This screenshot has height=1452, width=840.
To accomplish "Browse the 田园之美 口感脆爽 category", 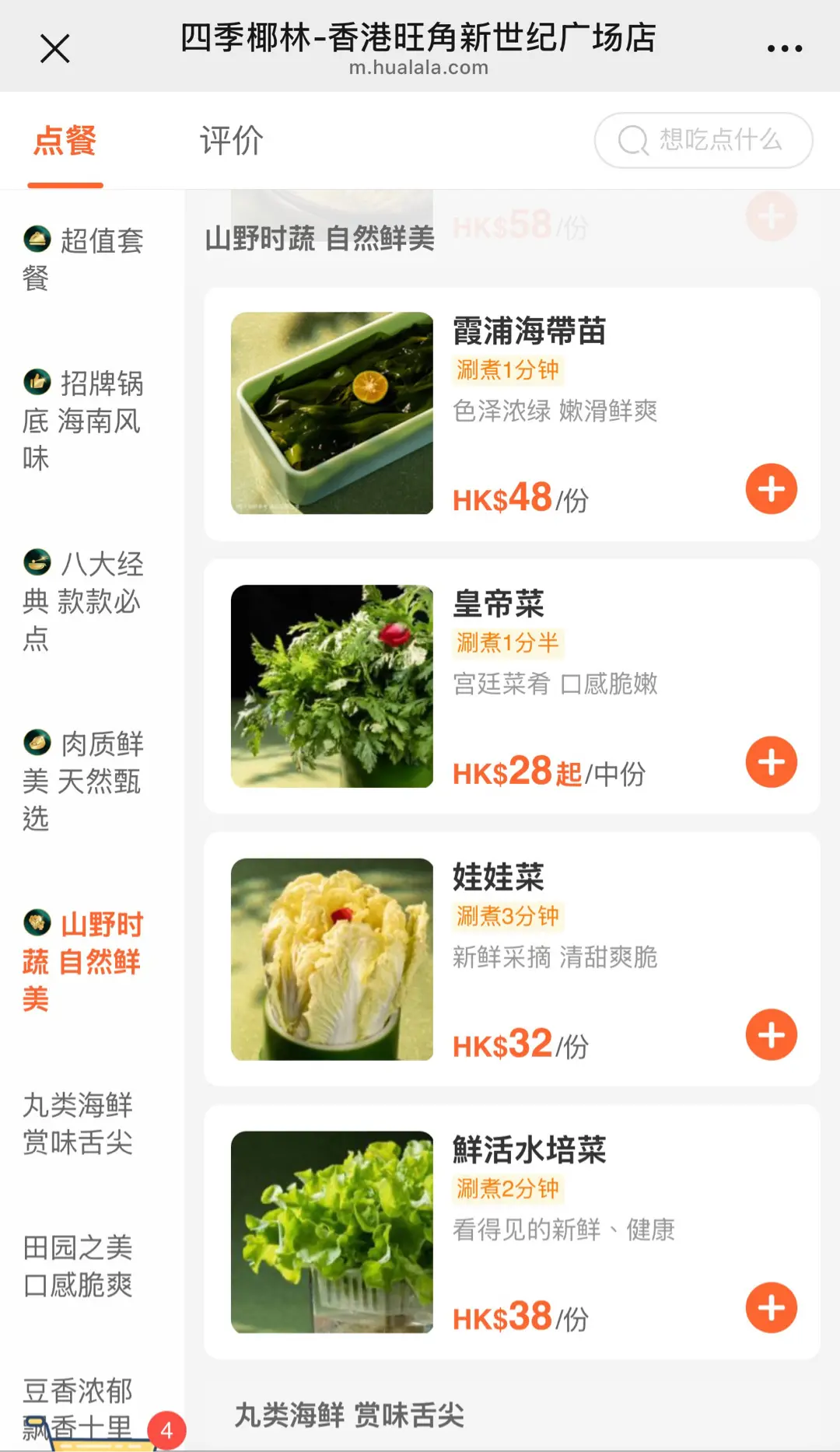I will 78,1266.
